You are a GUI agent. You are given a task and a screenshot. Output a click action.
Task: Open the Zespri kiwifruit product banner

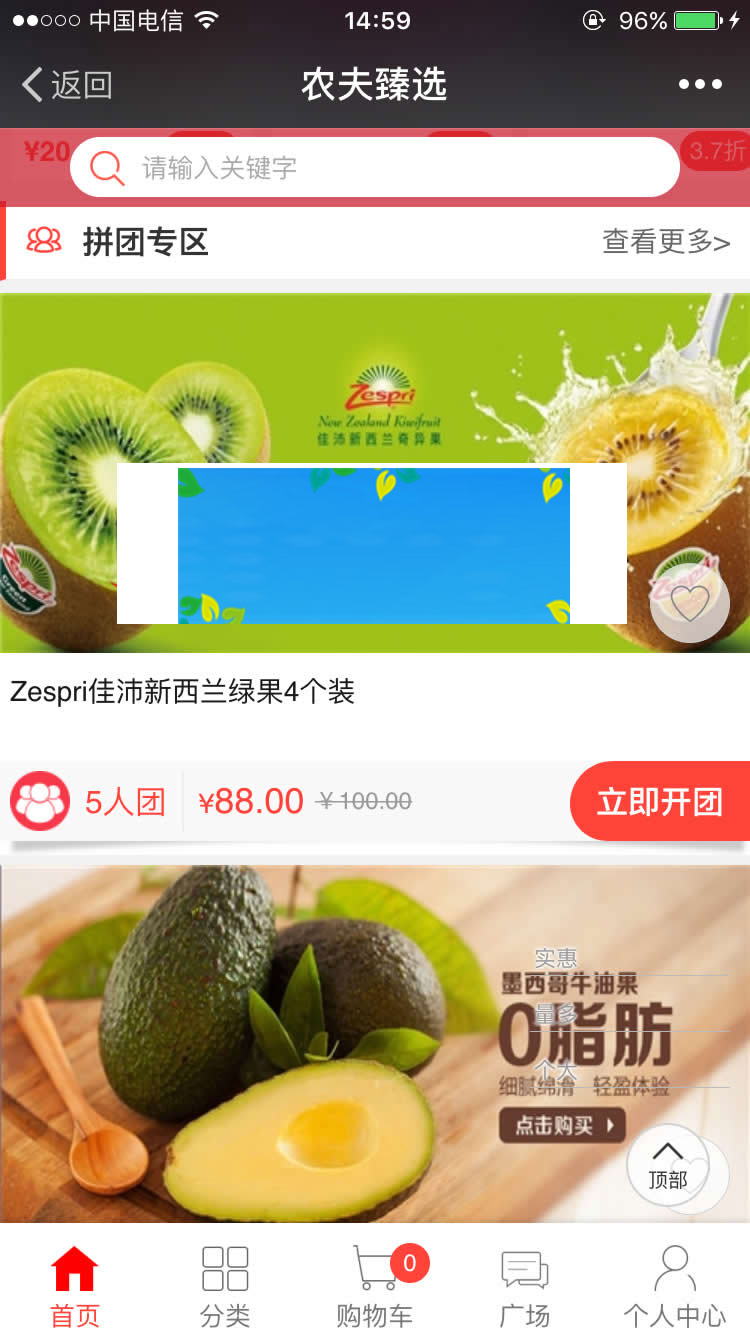click(x=375, y=380)
